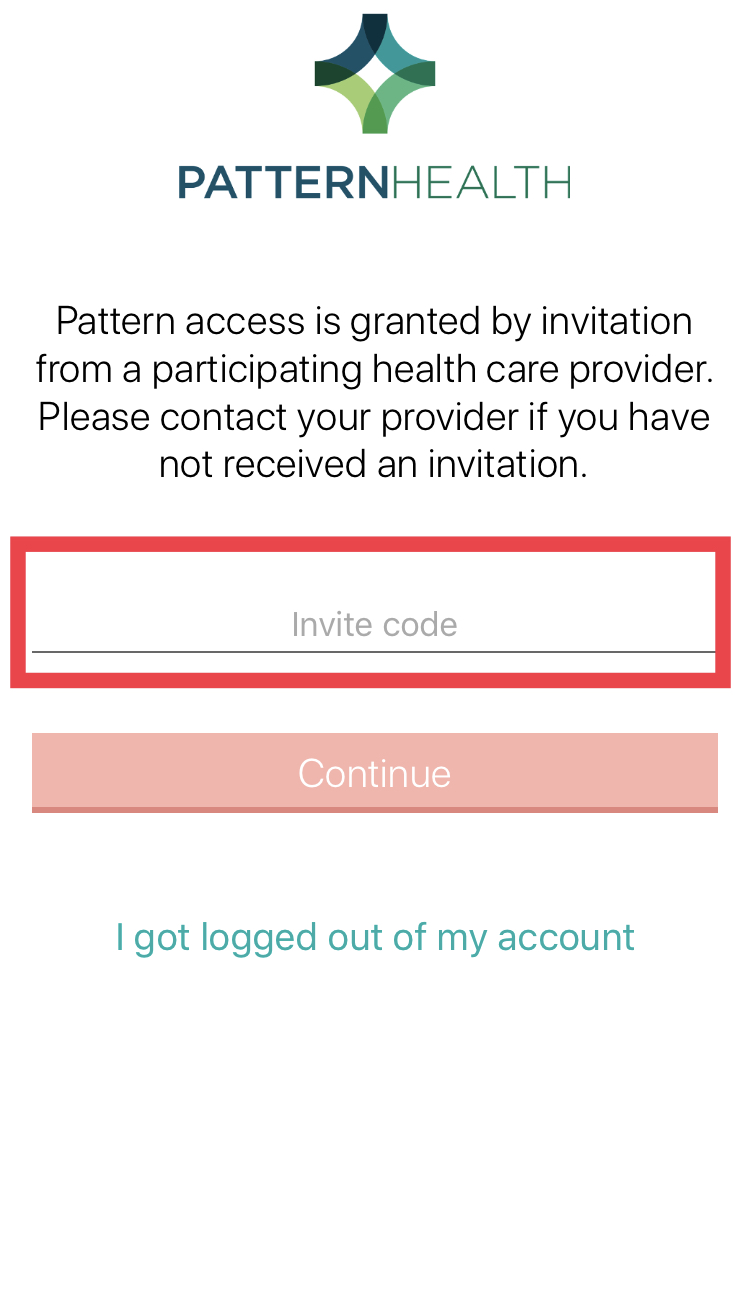The height and width of the screenshot is (1290, 750).
Task: Tap the Continue button
Action: coord(374,772)
